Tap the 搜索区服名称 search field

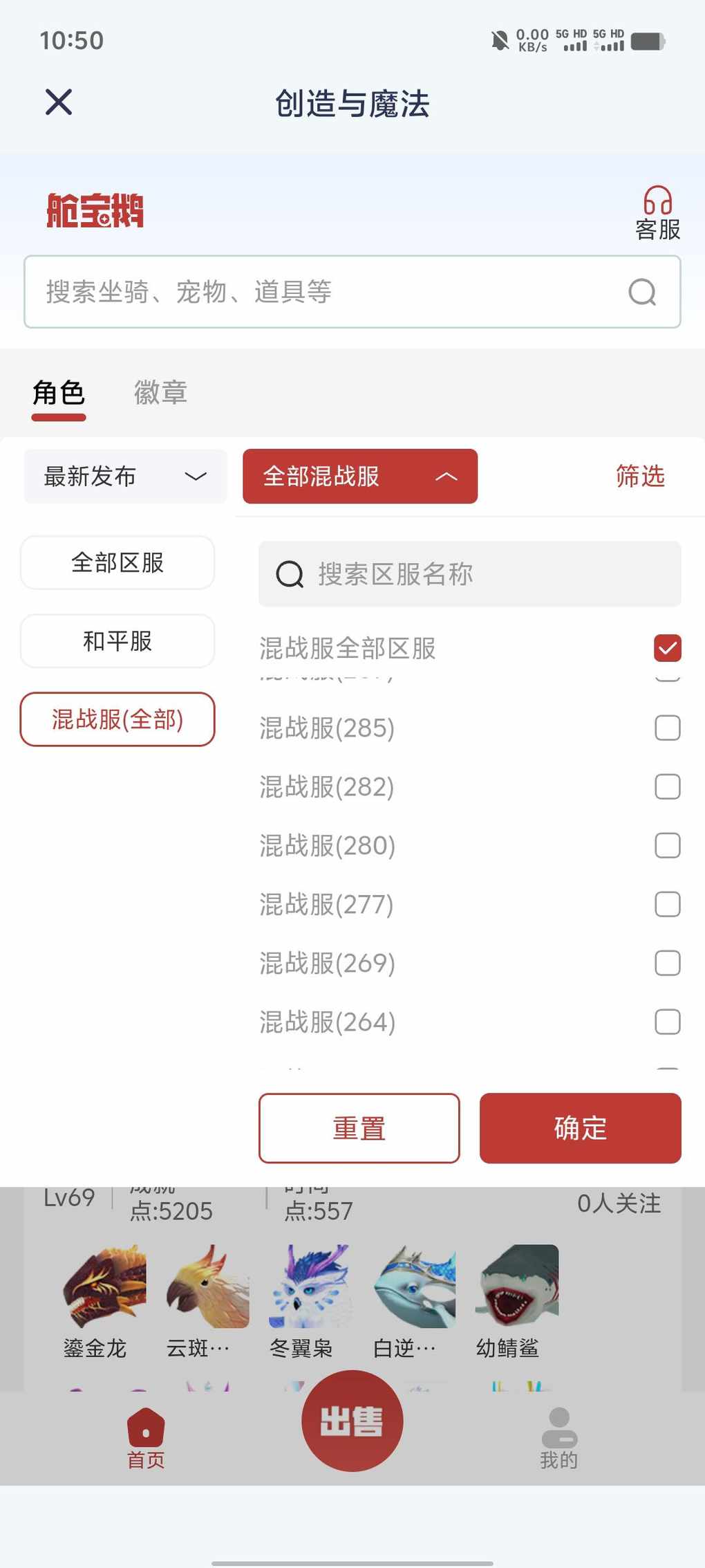(470, 574)
